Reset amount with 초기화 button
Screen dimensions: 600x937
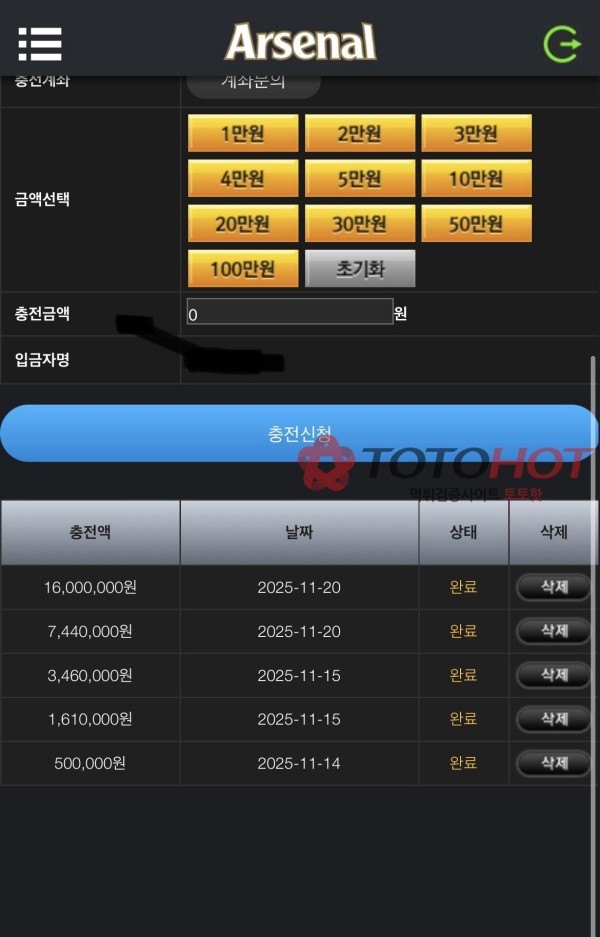click(359, 269)
